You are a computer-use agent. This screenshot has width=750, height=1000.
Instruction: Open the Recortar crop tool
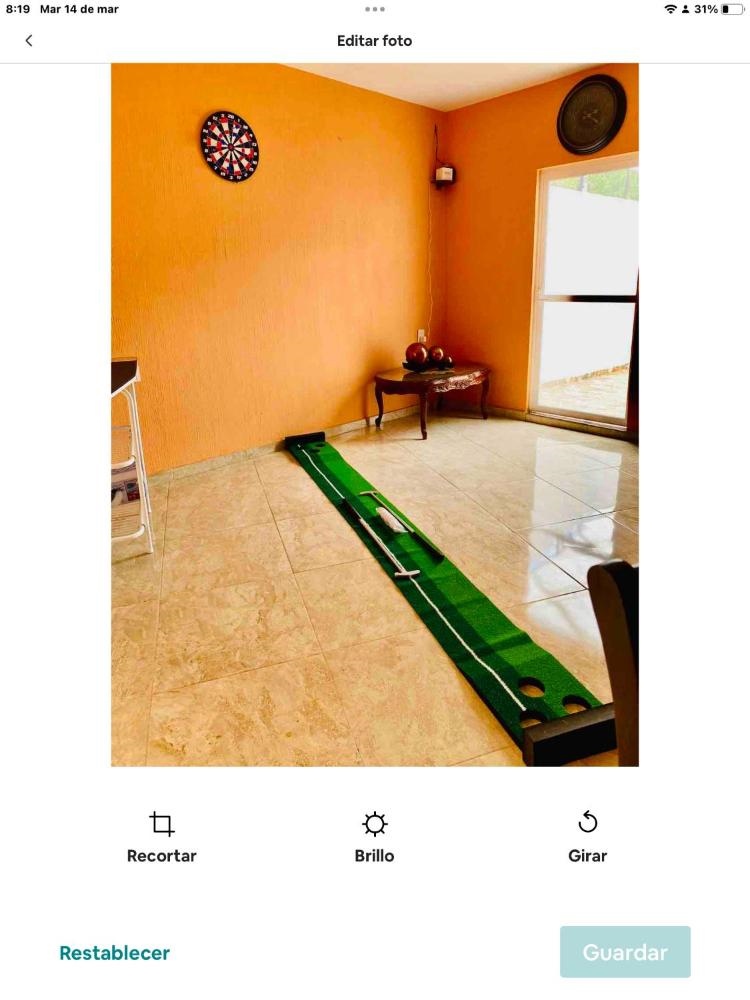pos(162,837)
